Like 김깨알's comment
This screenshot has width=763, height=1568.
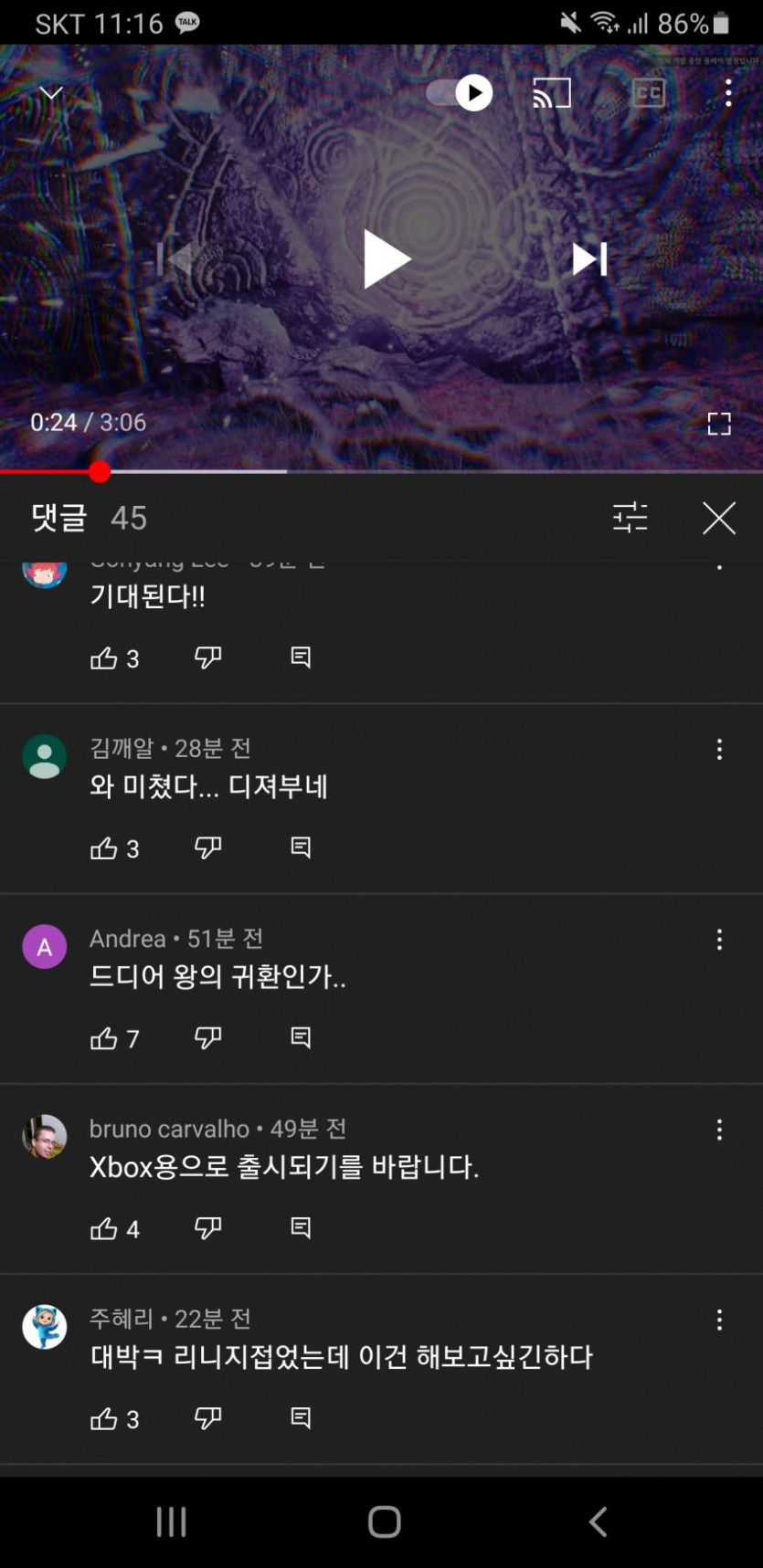point(104,848)
